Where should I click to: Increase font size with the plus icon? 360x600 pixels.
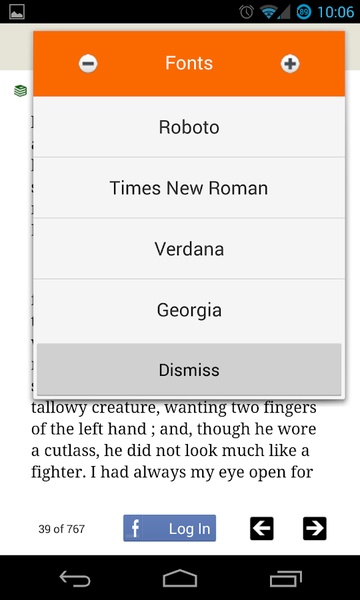pyautogui.click(x=290, y=64)
